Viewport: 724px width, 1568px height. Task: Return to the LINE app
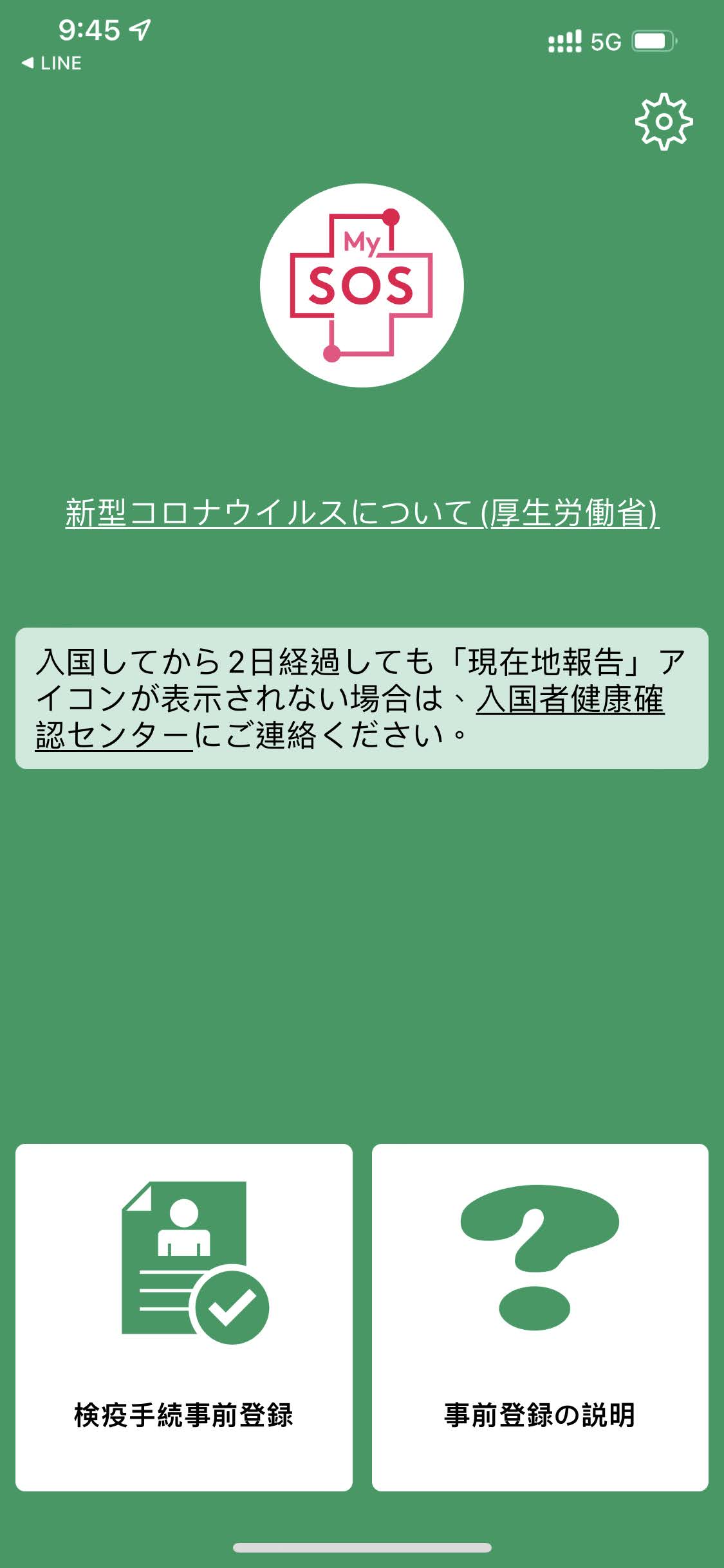51,63
